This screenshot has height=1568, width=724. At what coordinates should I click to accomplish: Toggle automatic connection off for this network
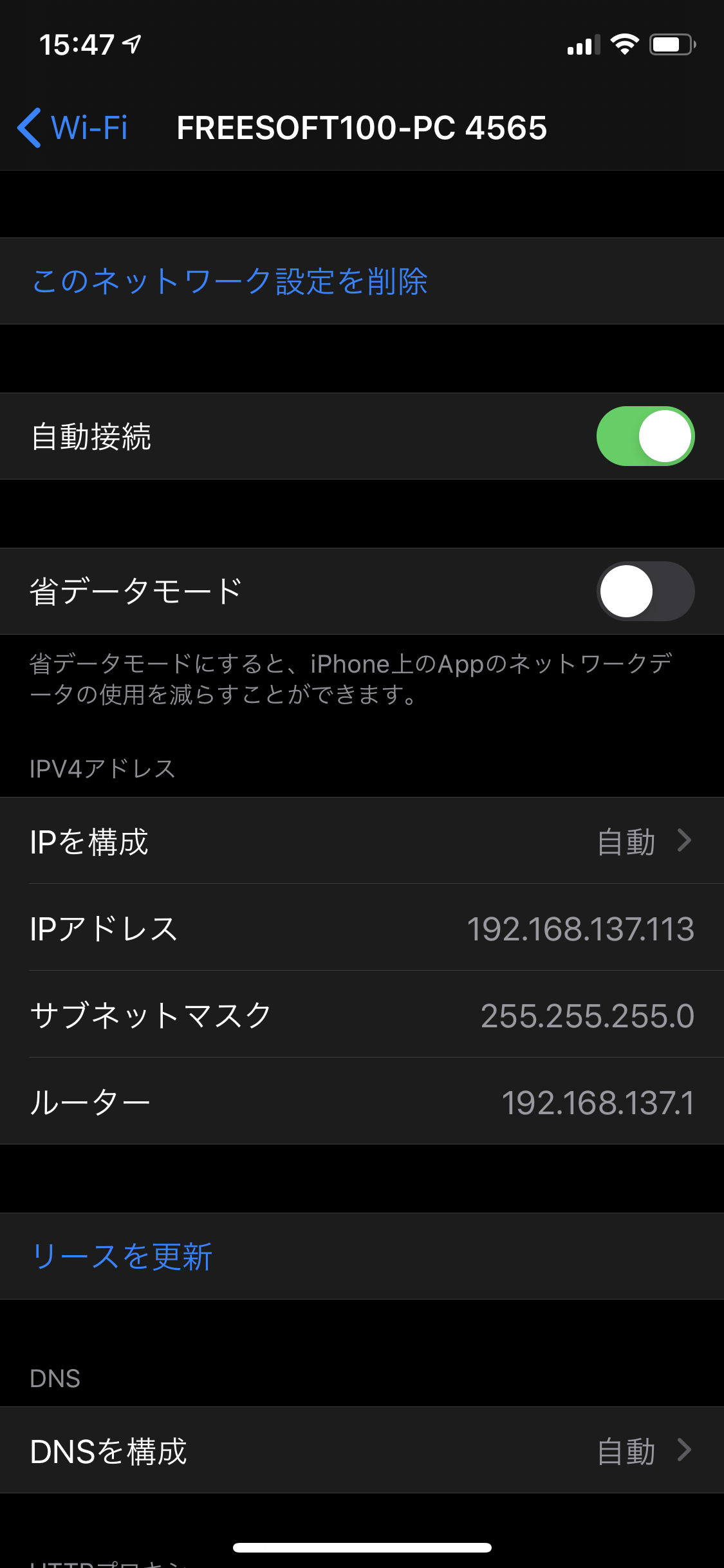(644, 436)
